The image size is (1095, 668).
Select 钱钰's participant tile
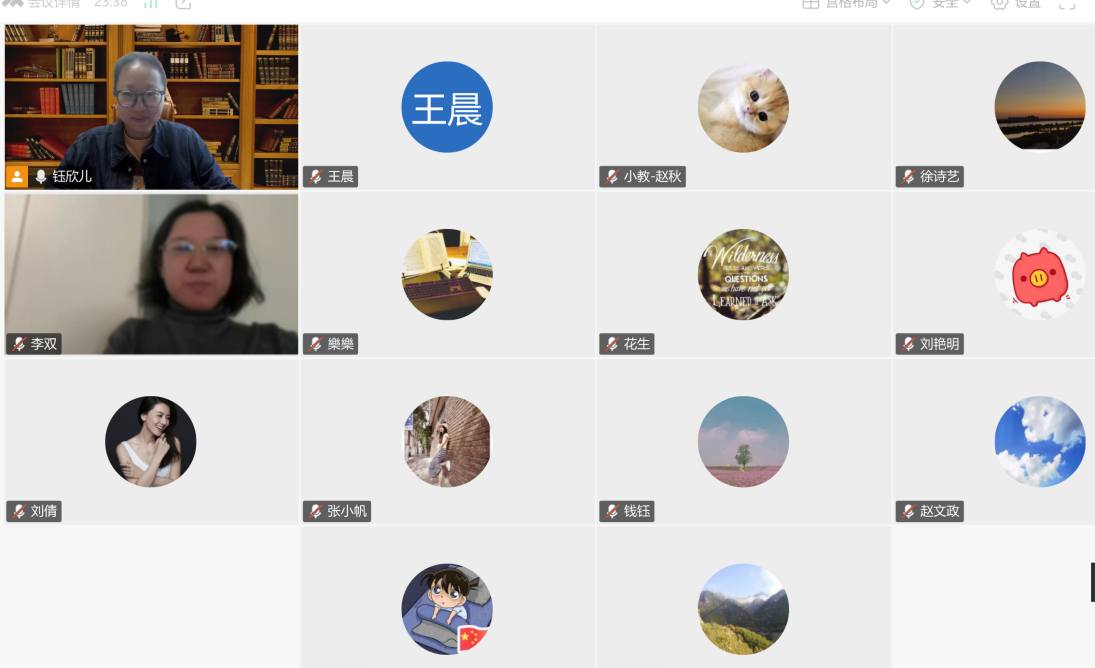(x=743, y=441)
